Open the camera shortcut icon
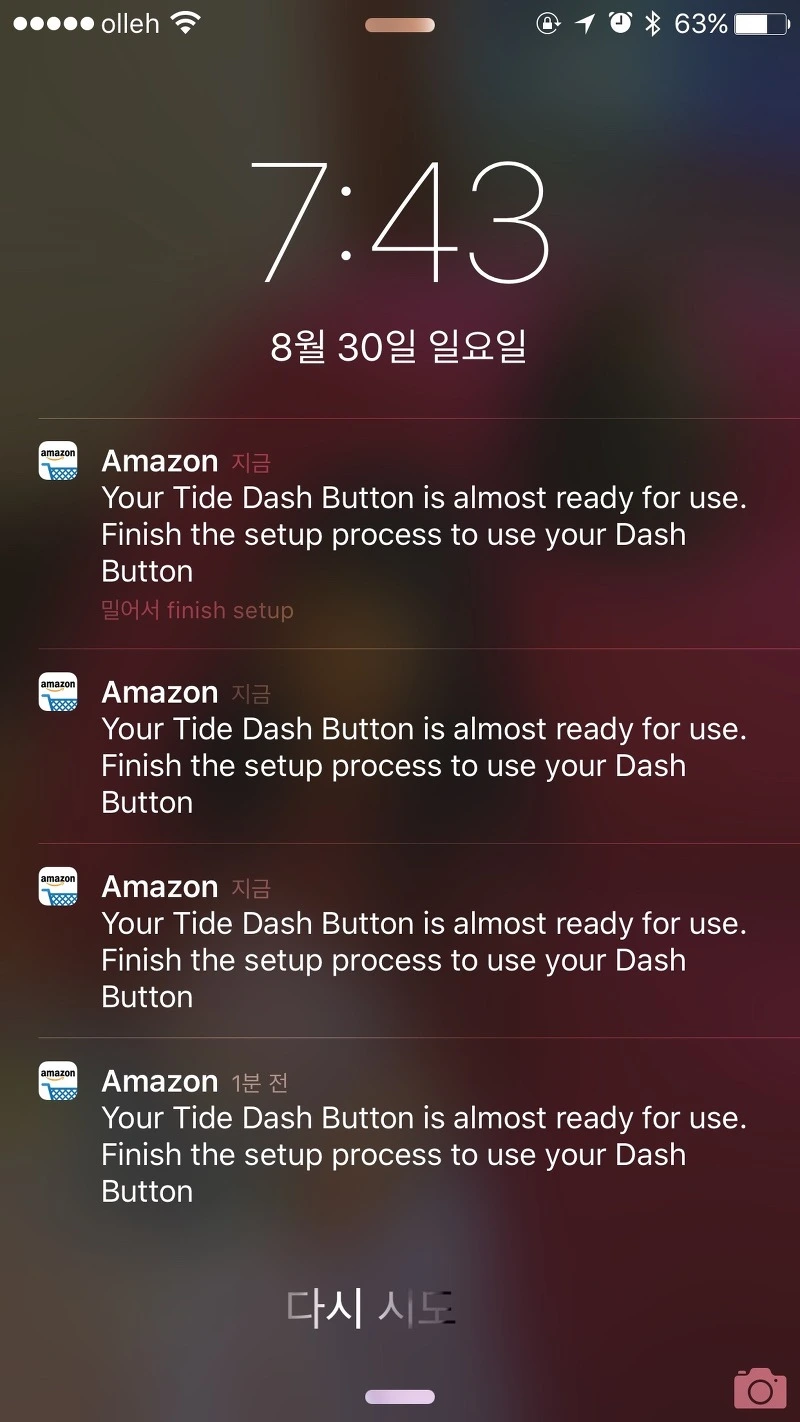Viewport: 800px width, 1422px height. click(759, 1387)
